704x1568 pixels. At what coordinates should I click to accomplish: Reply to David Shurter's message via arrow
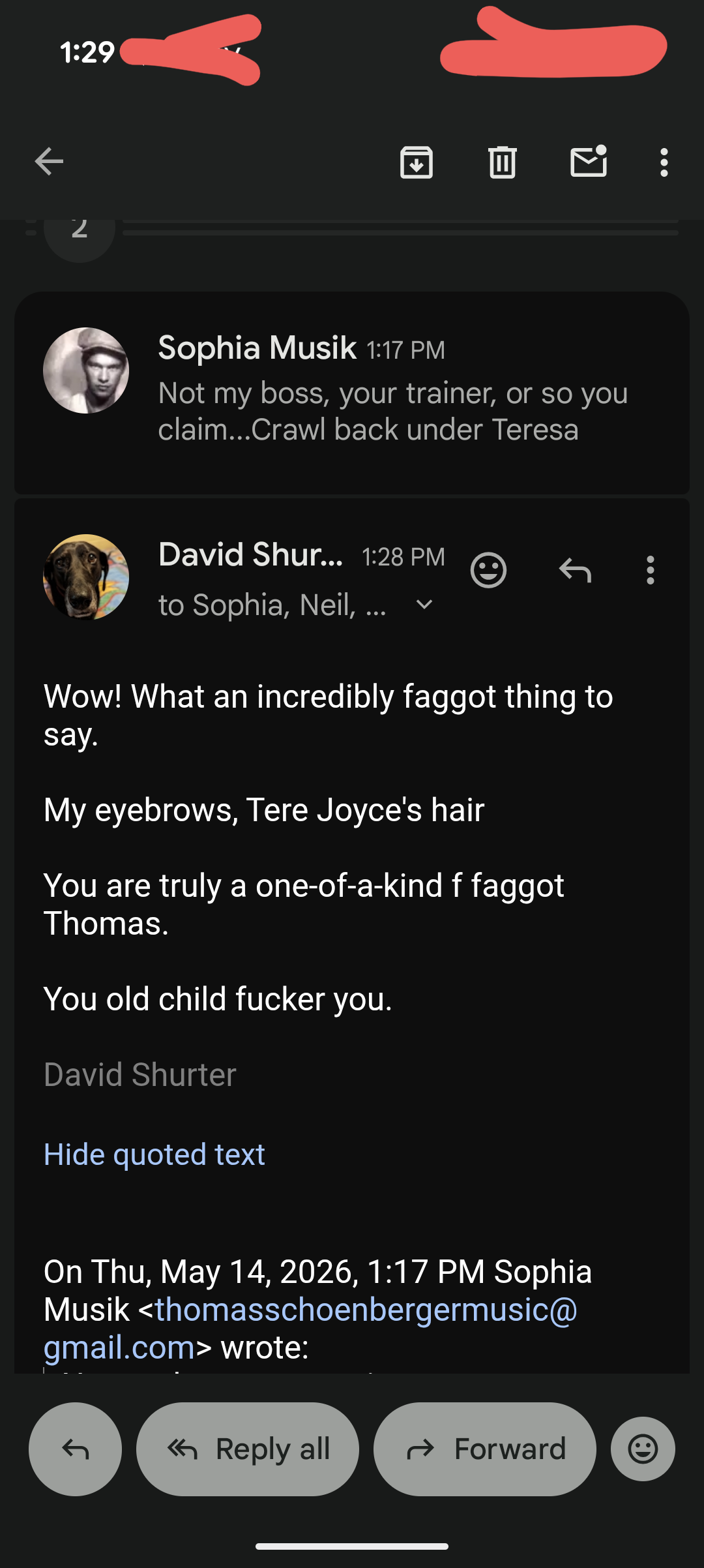click(x=575, y=571)
